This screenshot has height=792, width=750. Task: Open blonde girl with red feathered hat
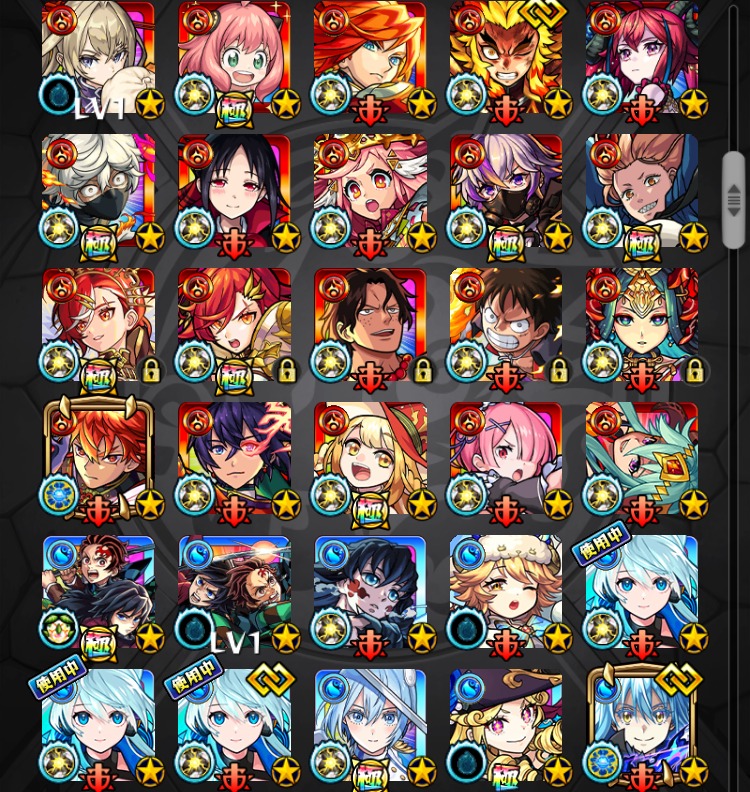370,457
